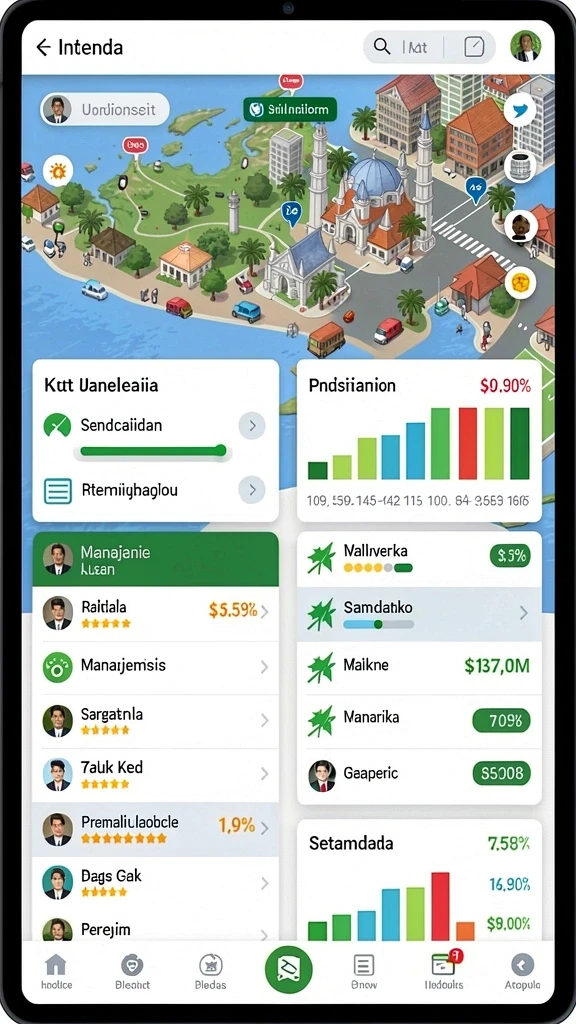The width and height of the screenshot is (576, 1024).
Task: Tap the 709% badge next to Manarika
Action: (x=501, y=720)
